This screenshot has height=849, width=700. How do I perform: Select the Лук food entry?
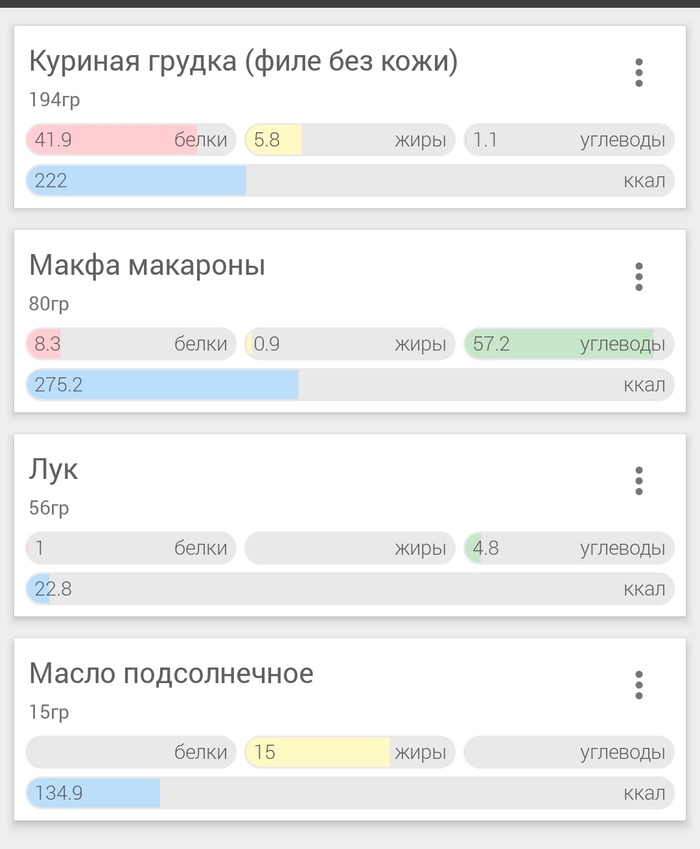pyautogui.click(x=54, y=470)
